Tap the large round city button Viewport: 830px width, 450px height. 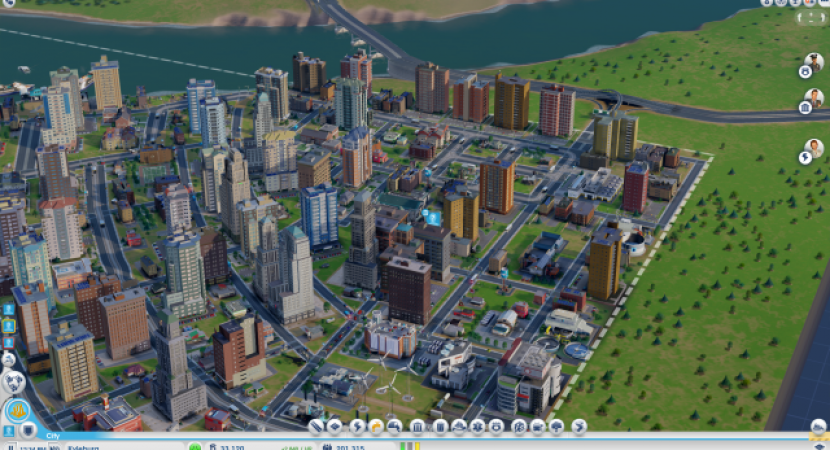click(17, 409)
